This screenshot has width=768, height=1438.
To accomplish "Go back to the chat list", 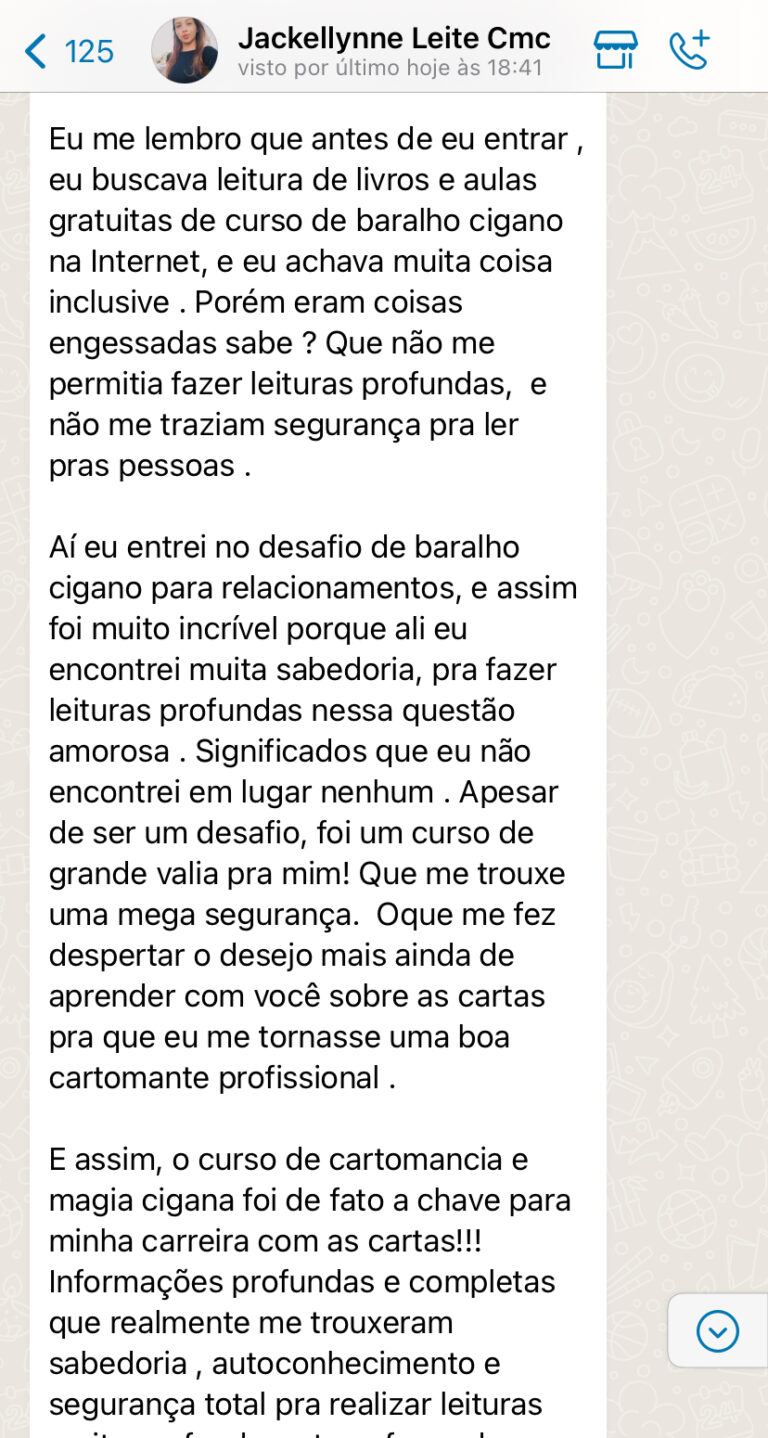I will coord(68,50).
